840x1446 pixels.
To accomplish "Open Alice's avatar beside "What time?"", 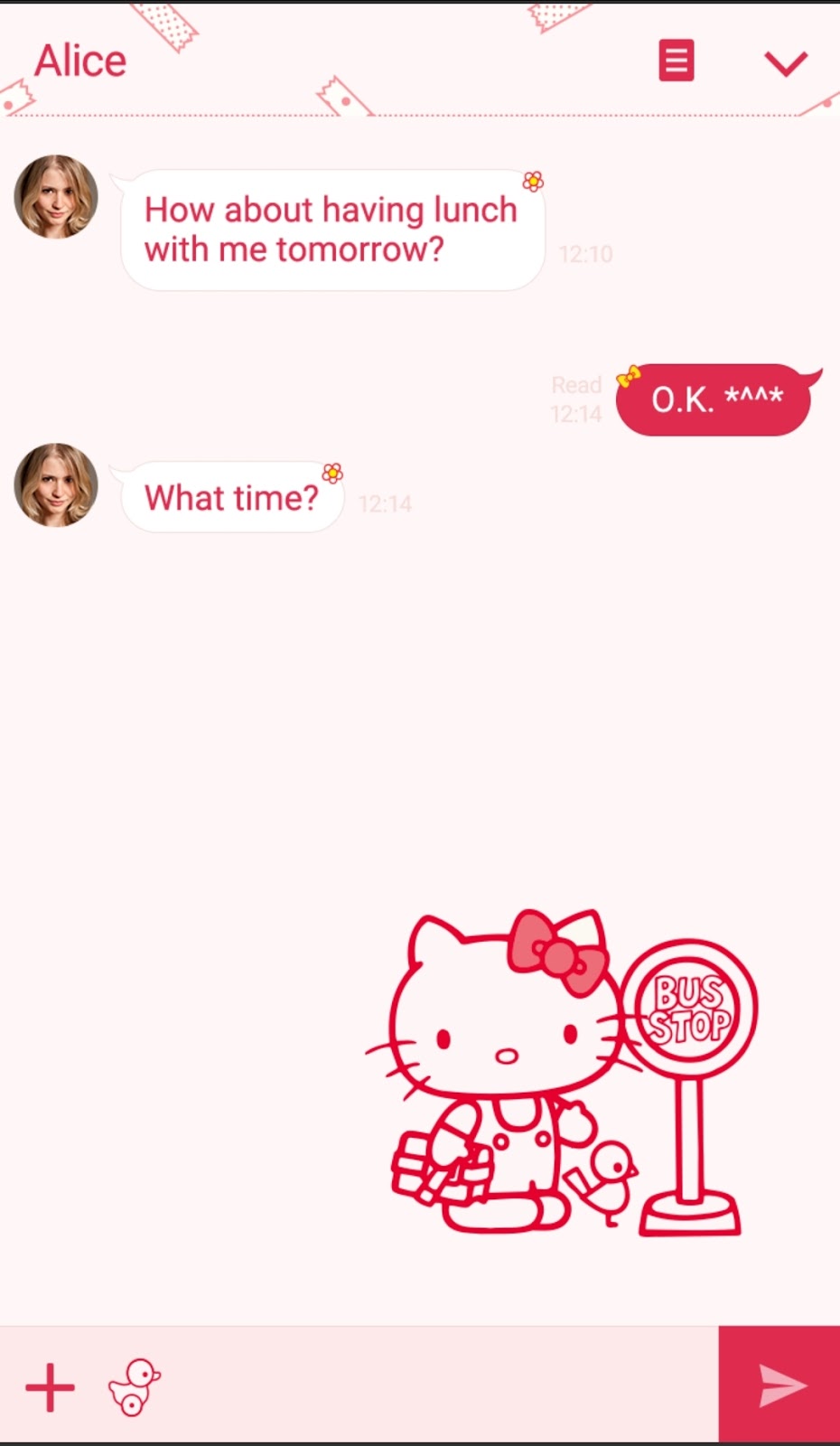I will click(56, 485).
